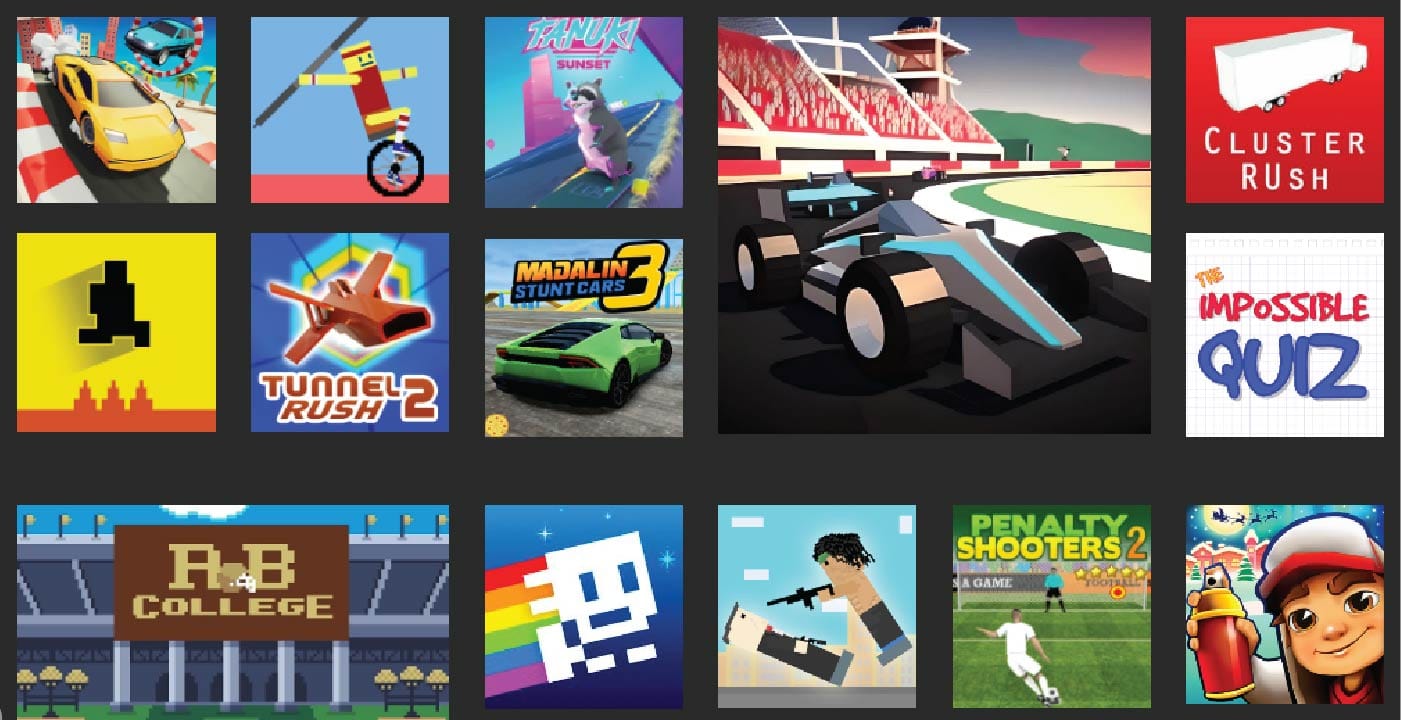Open the Cluster Rush game tile
Image resolution: width=1401 pixels, height=720 pixels.
[1284, 109]
